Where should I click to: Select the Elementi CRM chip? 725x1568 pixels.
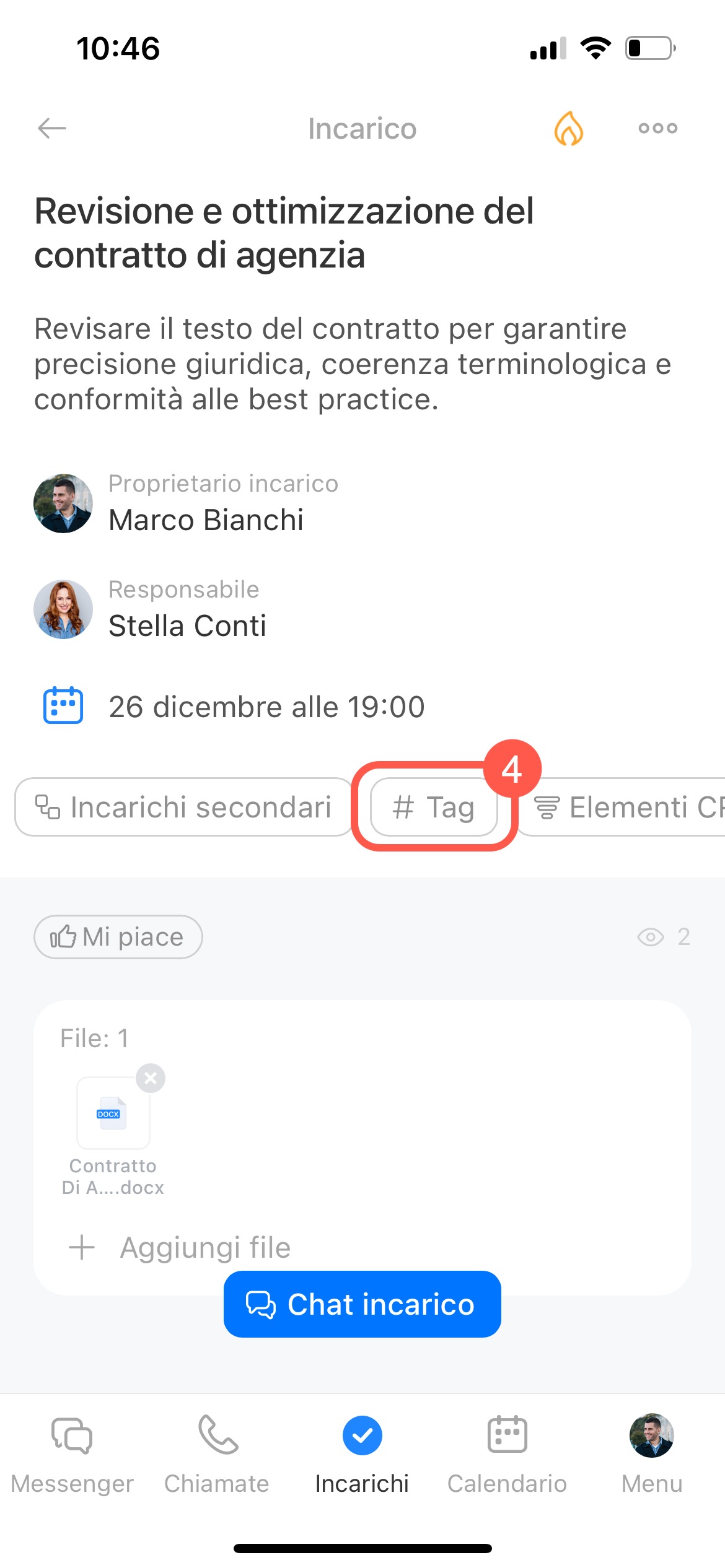point(626,807)
